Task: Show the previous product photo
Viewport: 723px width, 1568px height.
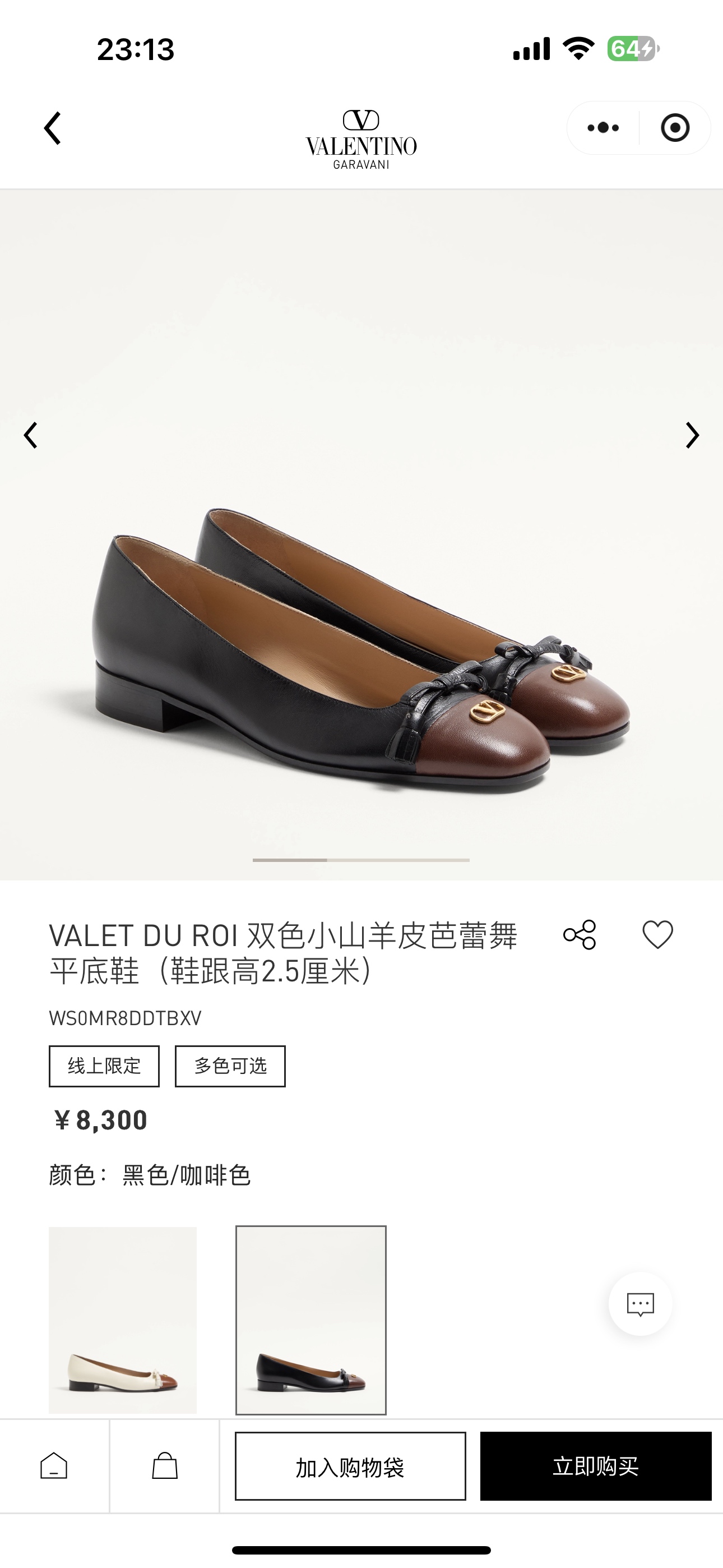Action: (30, 435)
